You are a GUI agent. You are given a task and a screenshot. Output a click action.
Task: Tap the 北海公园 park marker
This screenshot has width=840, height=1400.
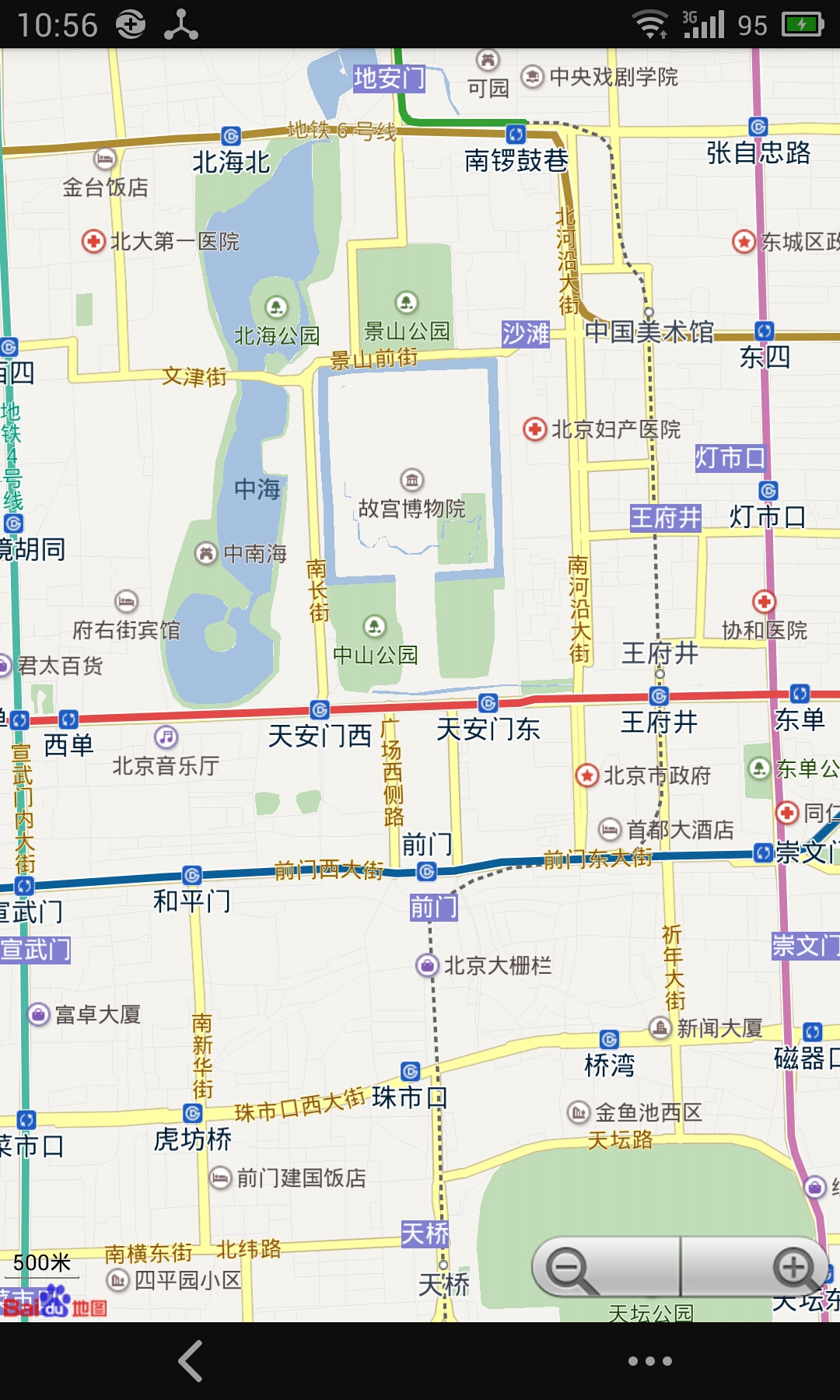point(276,307)
